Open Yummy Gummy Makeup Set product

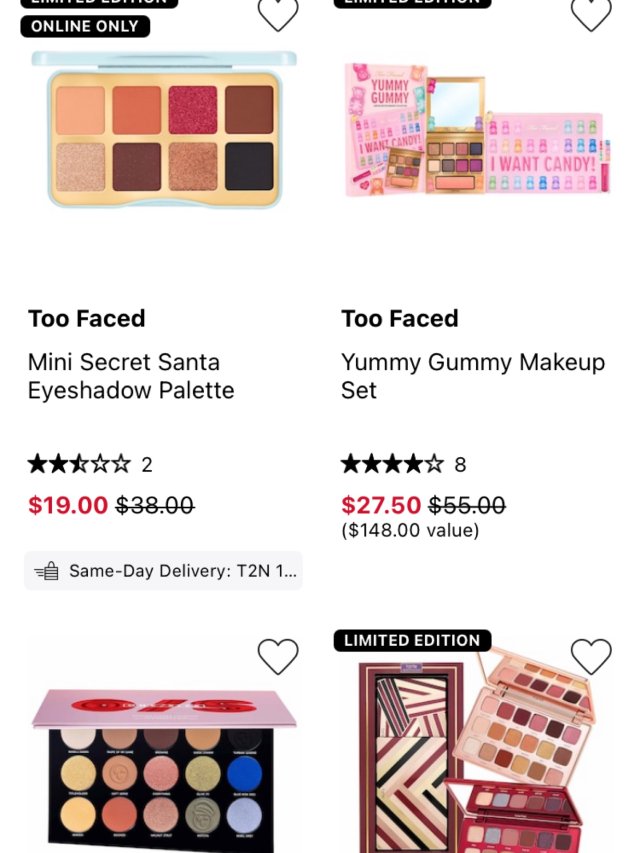pos(472,376)
